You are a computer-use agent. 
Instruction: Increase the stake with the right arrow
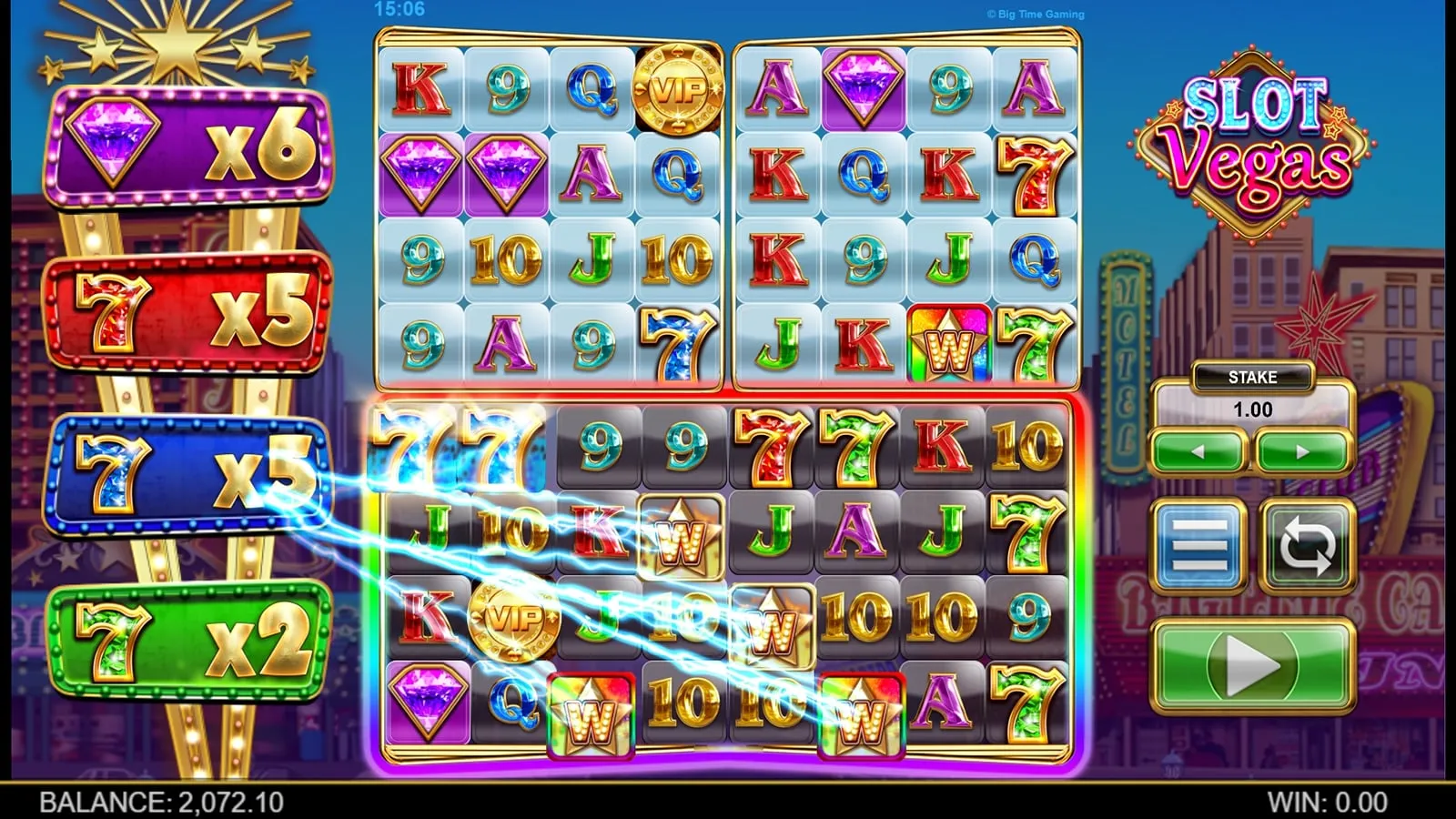pos(1301,451)
